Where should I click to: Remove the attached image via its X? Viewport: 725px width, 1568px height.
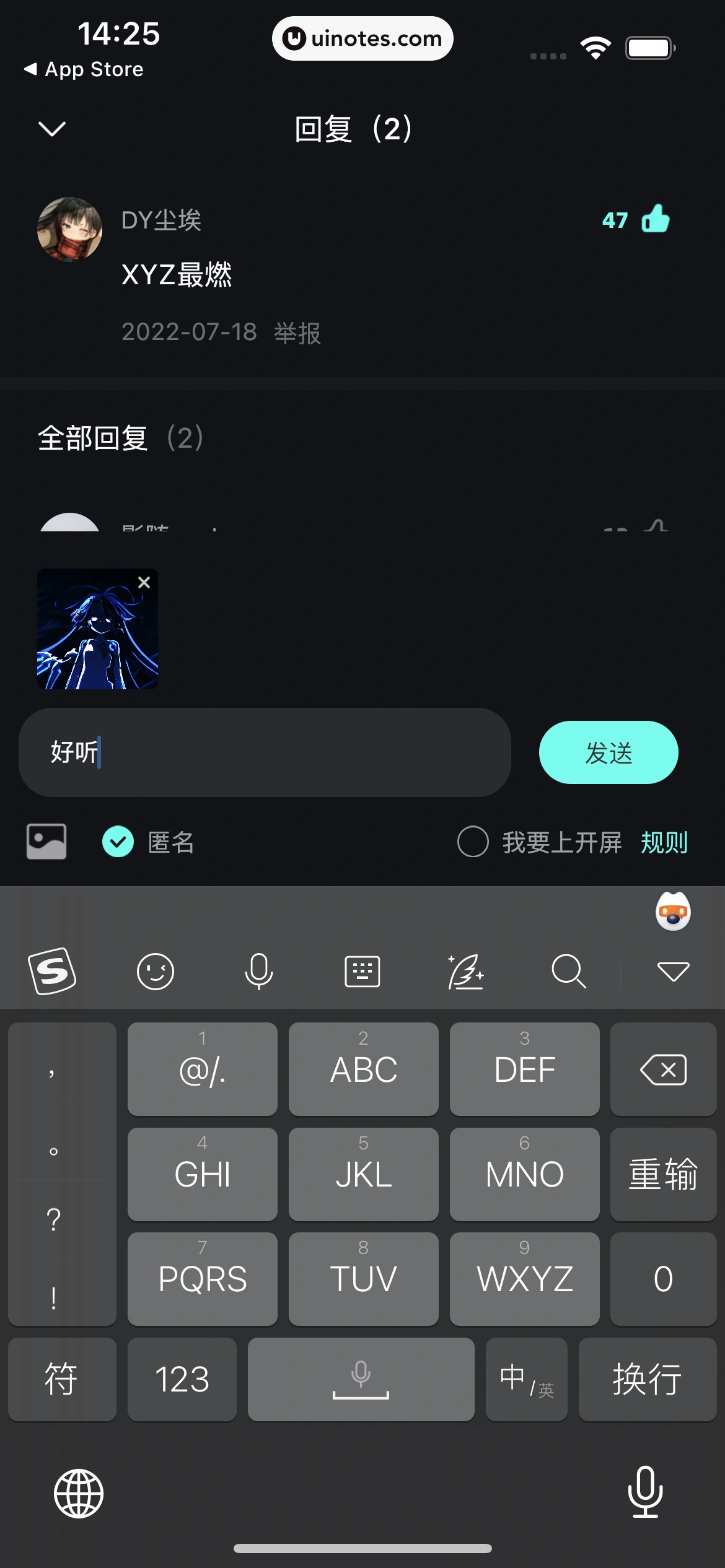pos(144,582)
